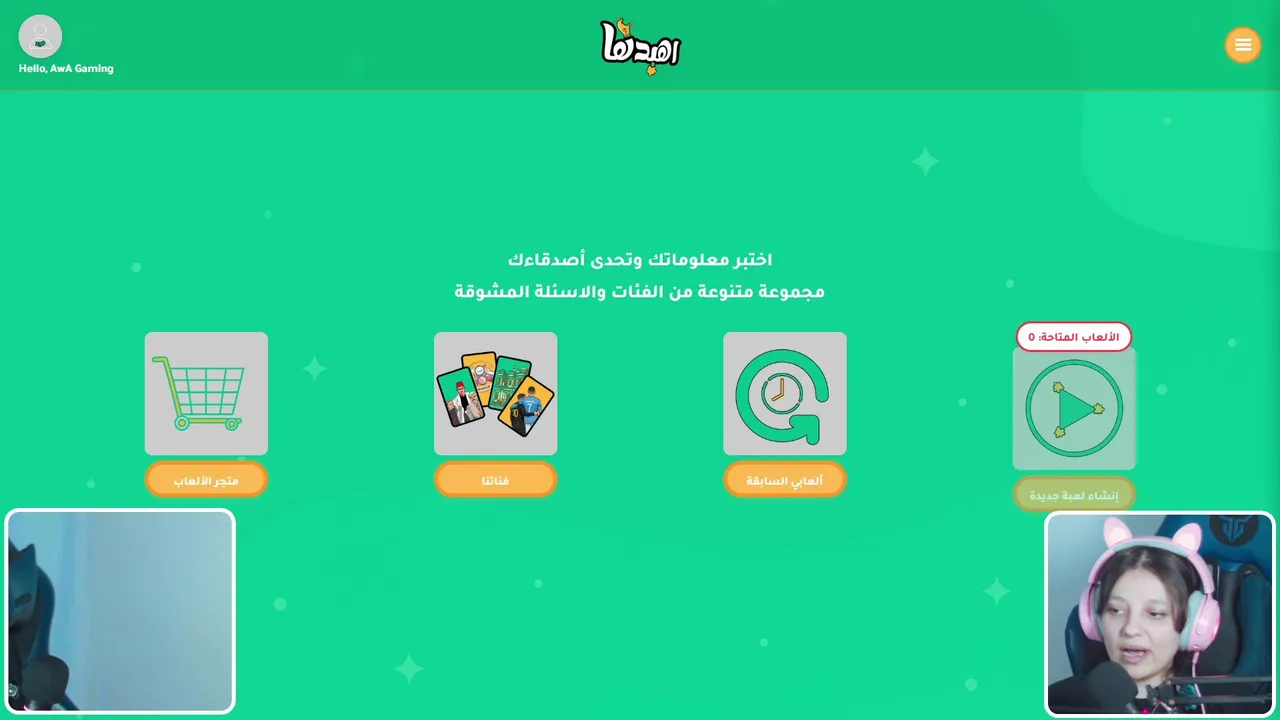
Task: Open the category cards tile
Action: coord(495,393)
